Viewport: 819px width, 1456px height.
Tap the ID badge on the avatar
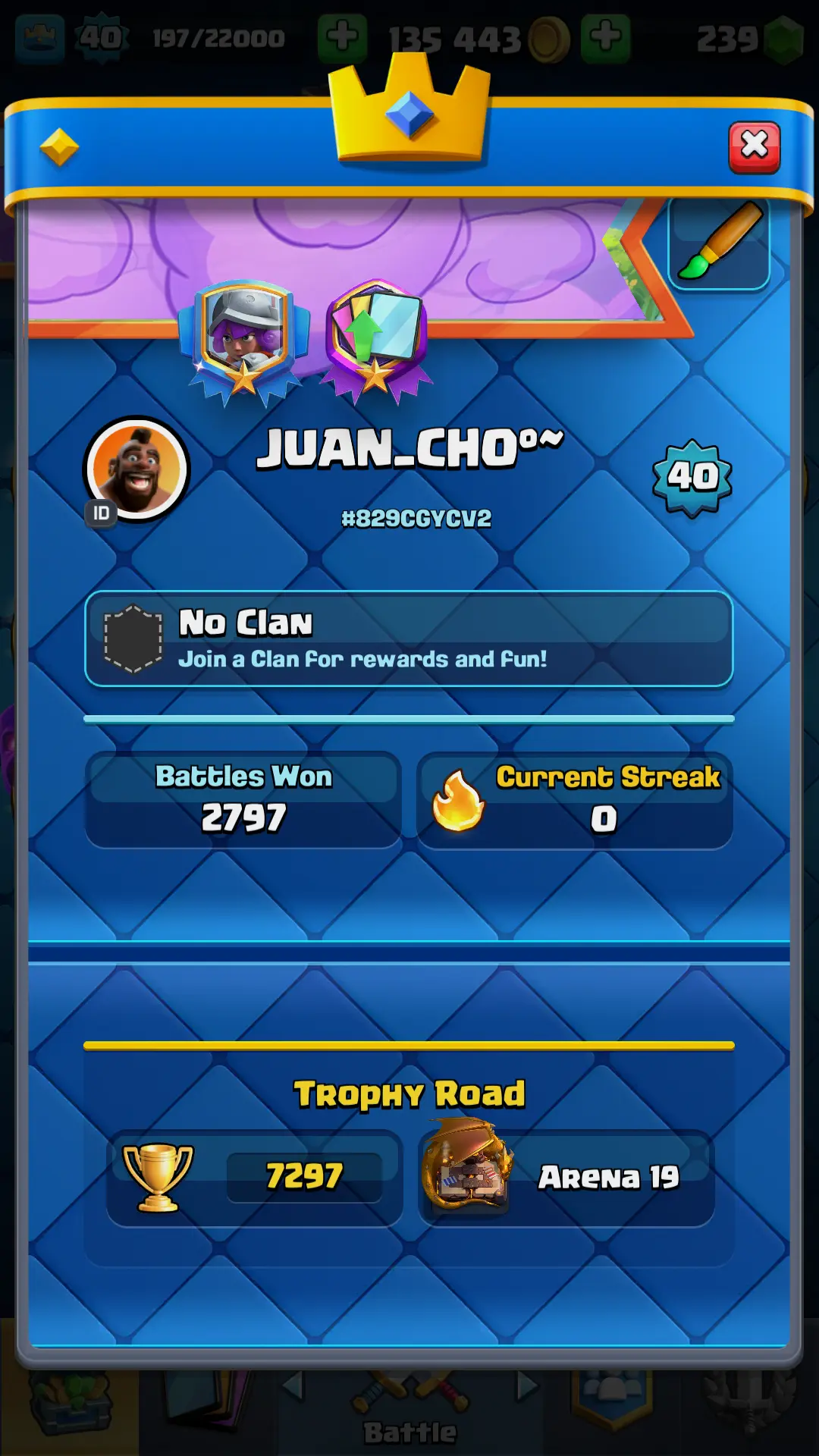pos(101,513)
